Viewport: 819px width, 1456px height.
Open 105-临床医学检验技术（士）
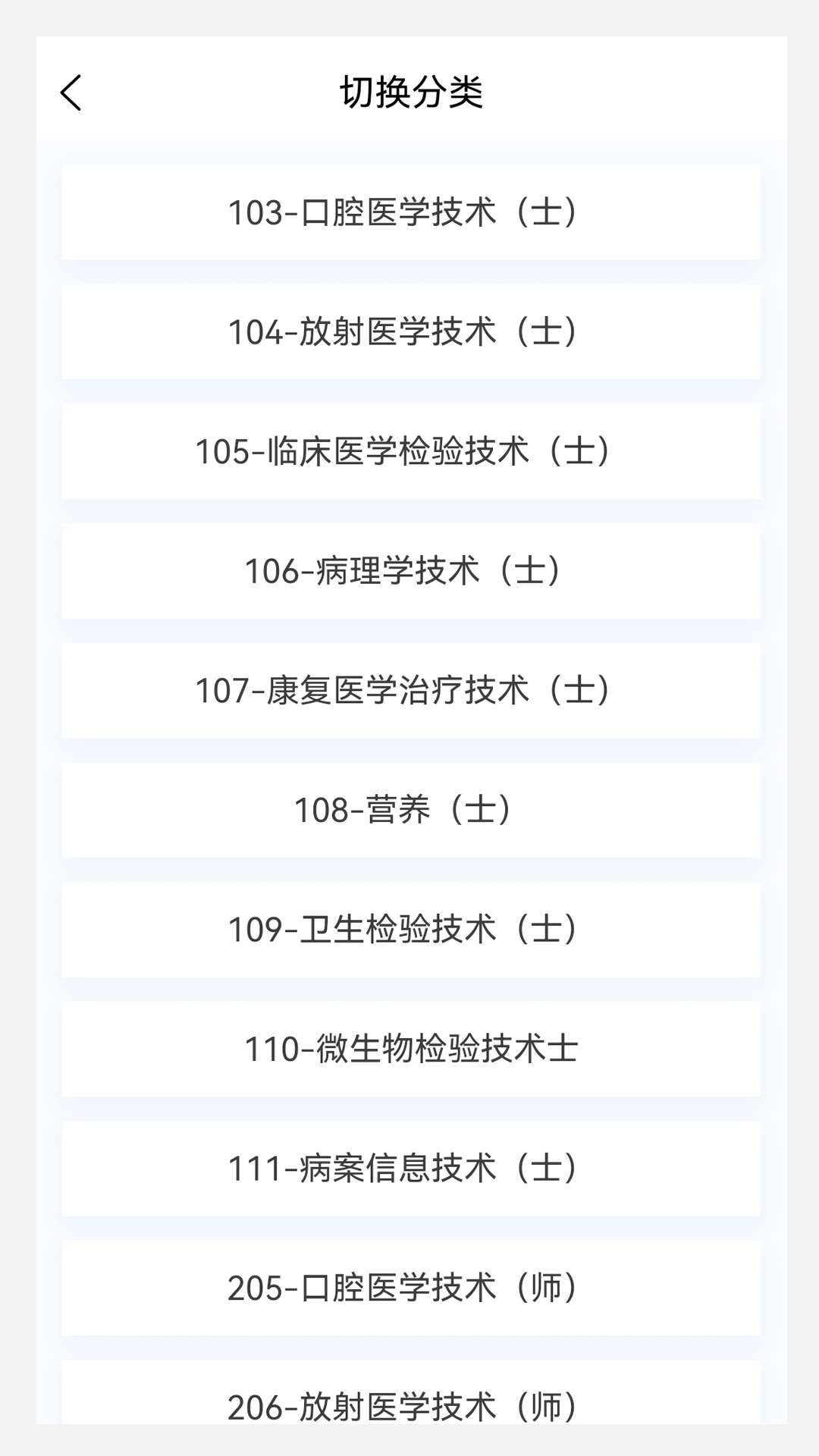(x=409, y=450)
